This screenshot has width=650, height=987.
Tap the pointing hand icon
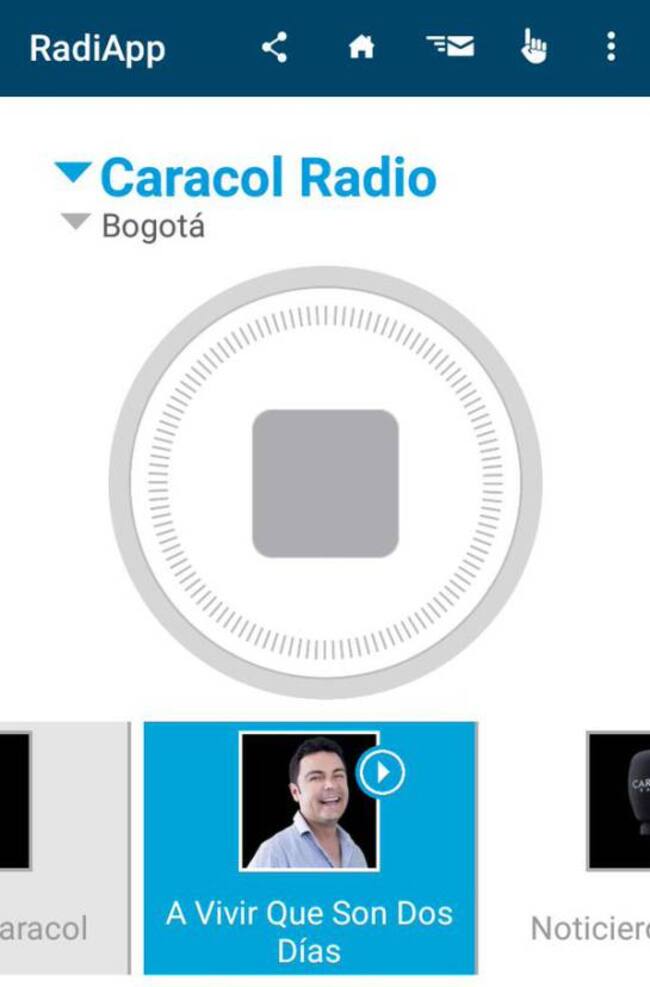(534, 47)
